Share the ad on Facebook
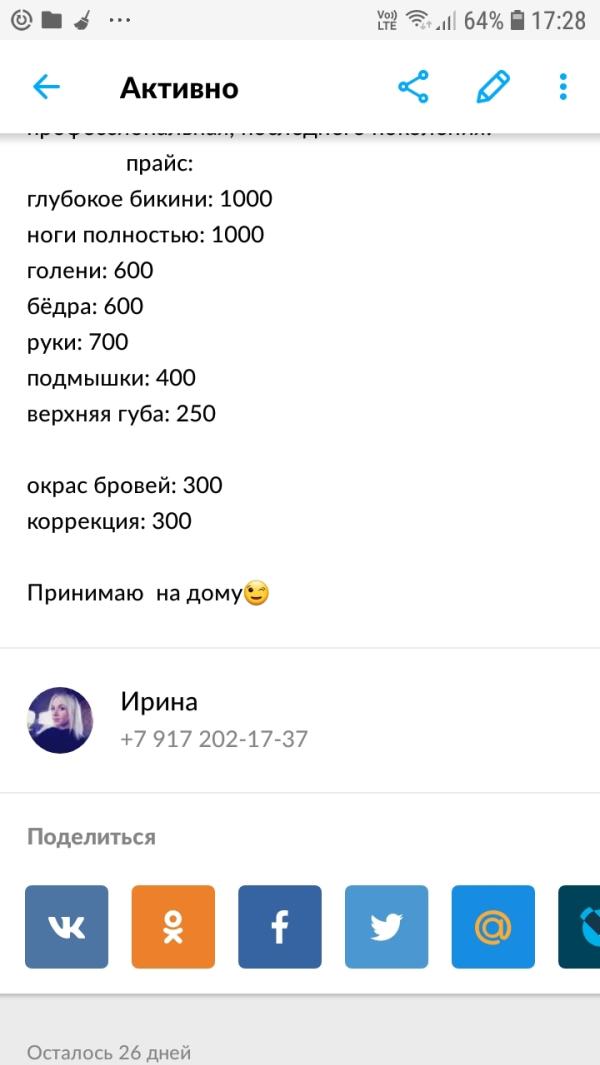Screen dimensions: 600x1065 click(280, 926)
